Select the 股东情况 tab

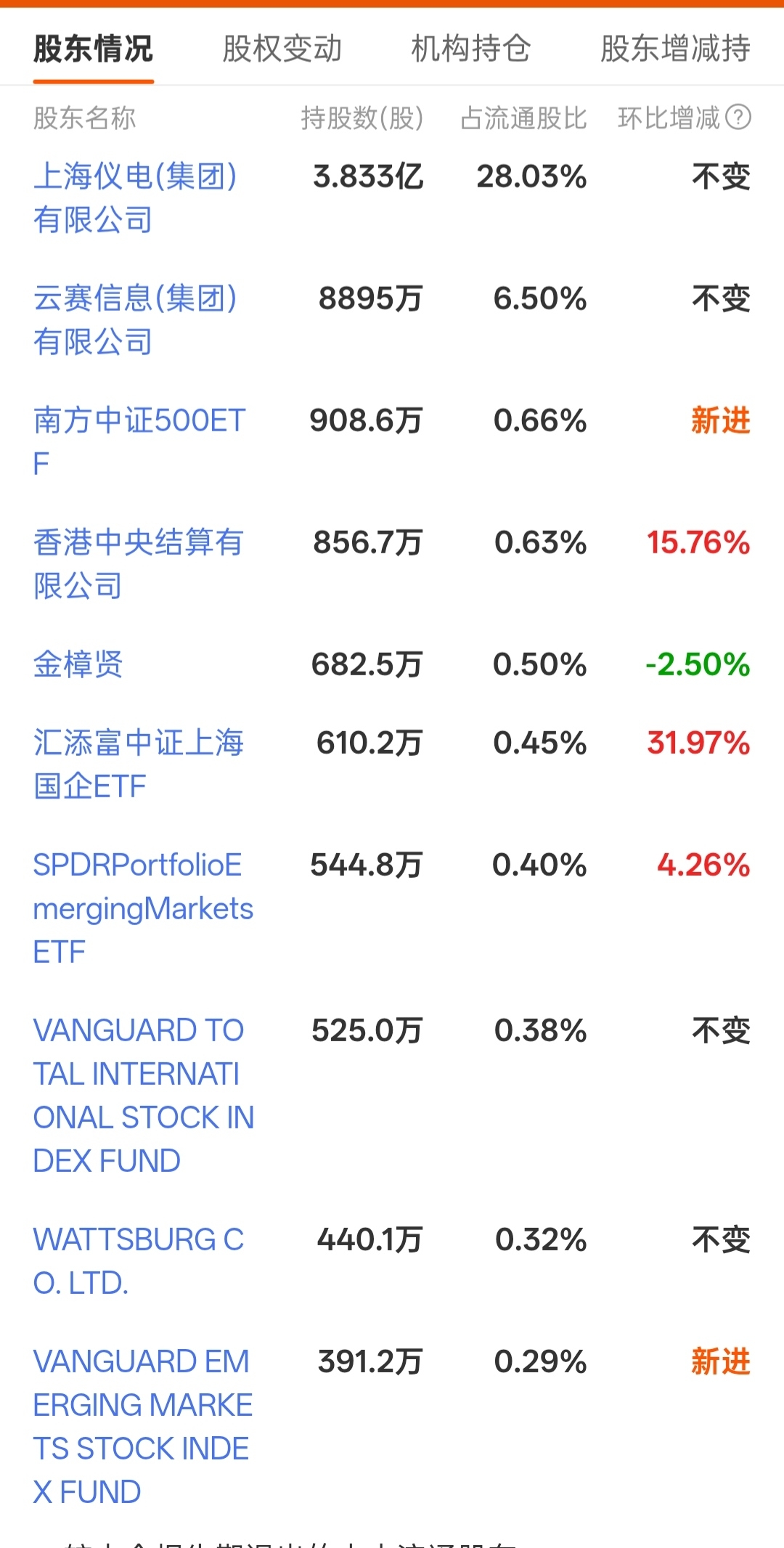(94, 49)
